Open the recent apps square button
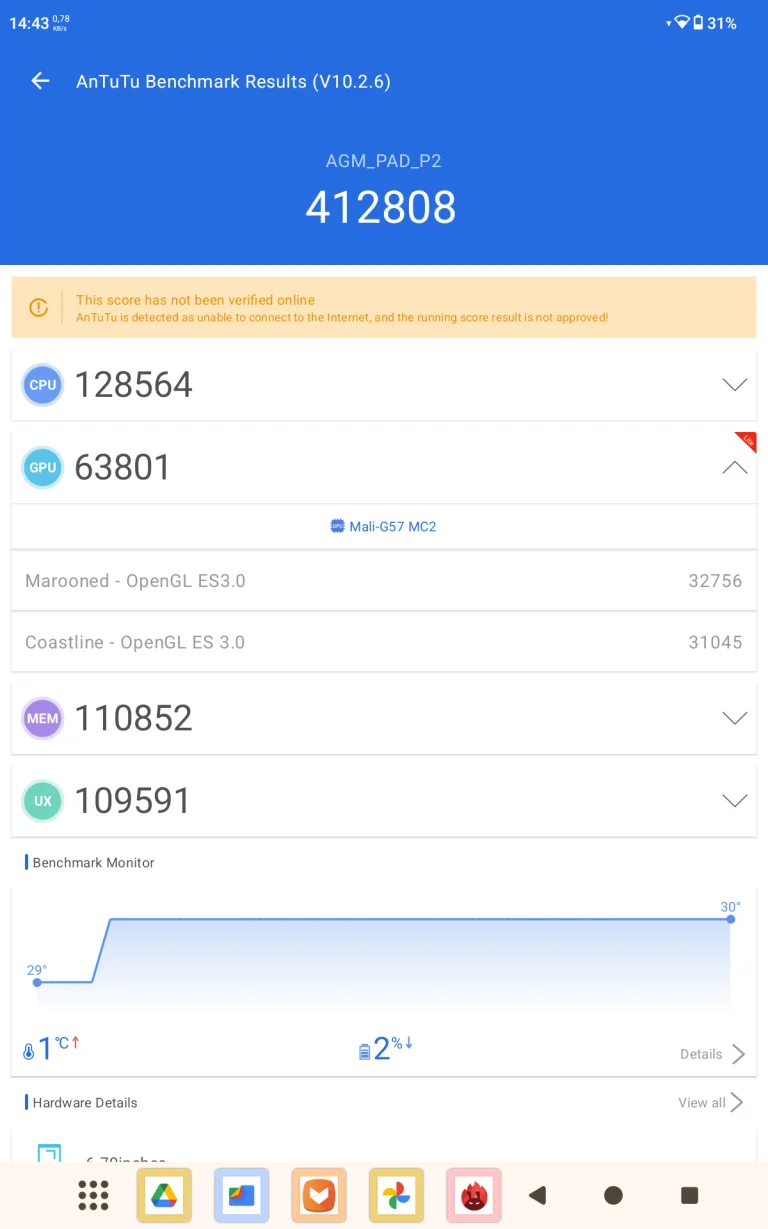This screenshot has width=768, height=1229. pos(689,1195)
